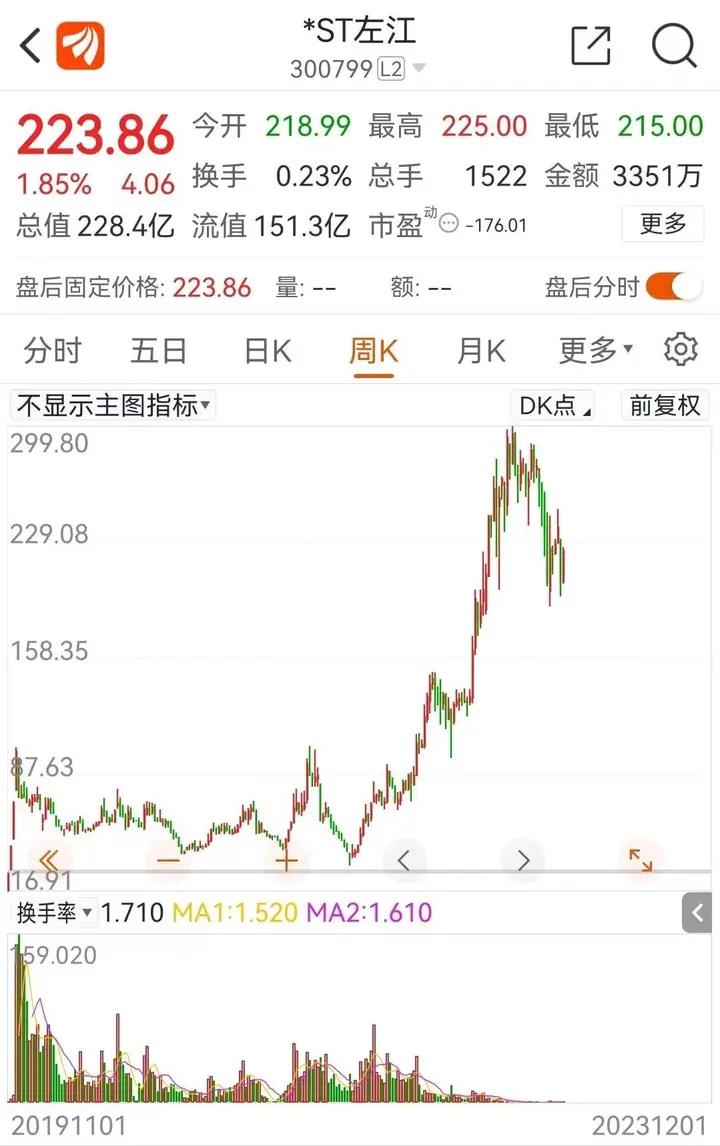The image size is (720, 1146).
Task: Open the search magnifier
Action: click(x=673, y=46)
